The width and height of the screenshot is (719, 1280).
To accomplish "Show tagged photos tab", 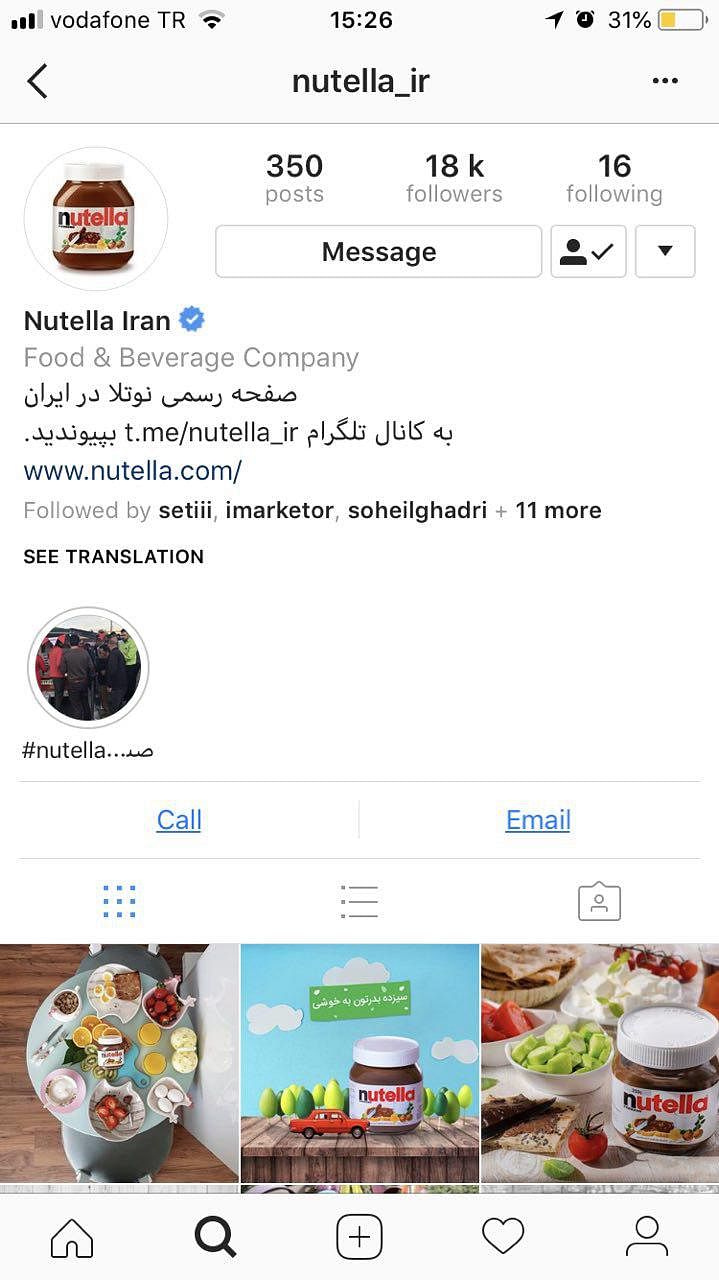I will tap(599, 901).
